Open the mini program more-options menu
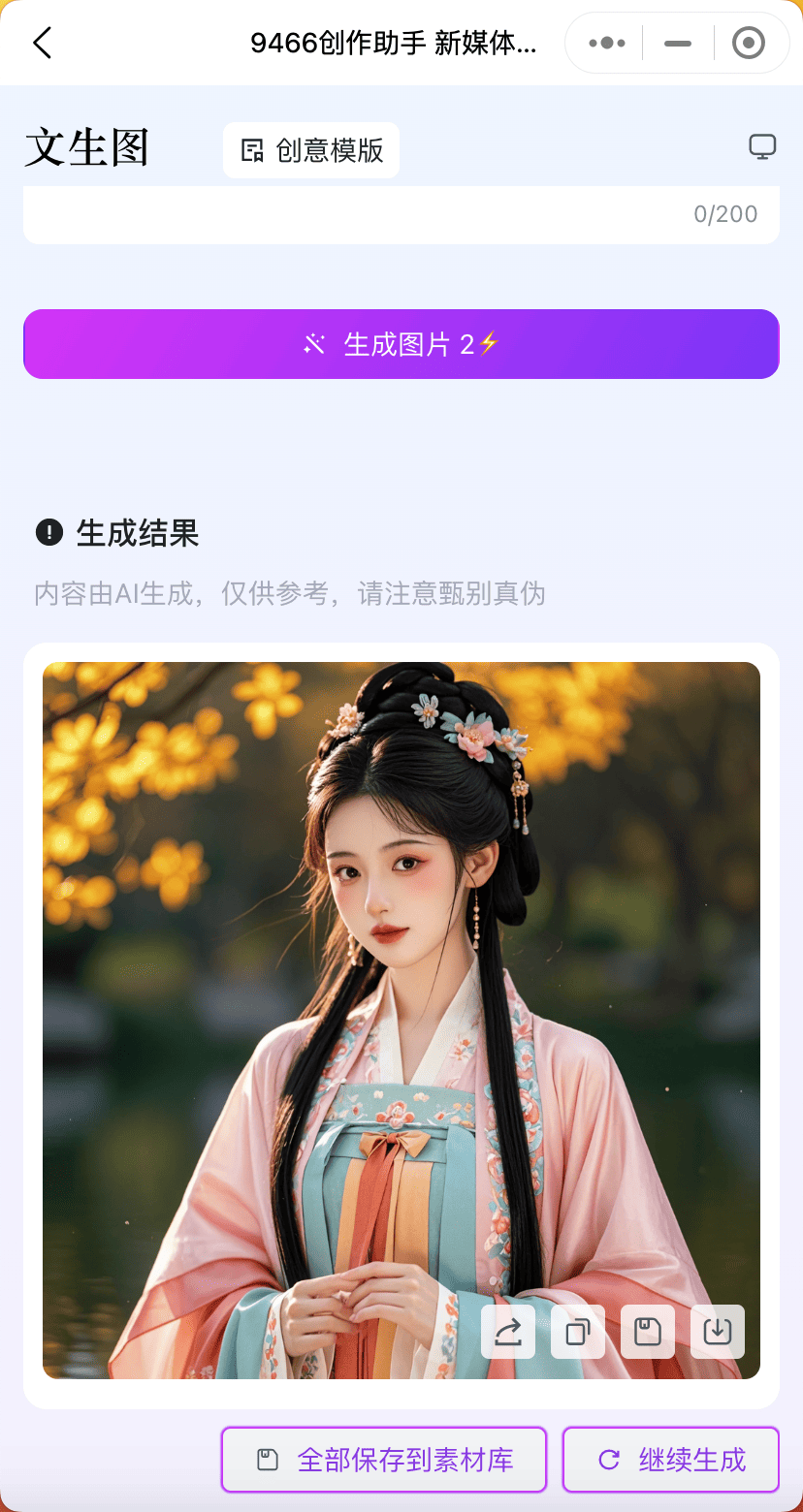Image resolution: width=803 pixels, height=1512 pixels. [x=607, y=43]
